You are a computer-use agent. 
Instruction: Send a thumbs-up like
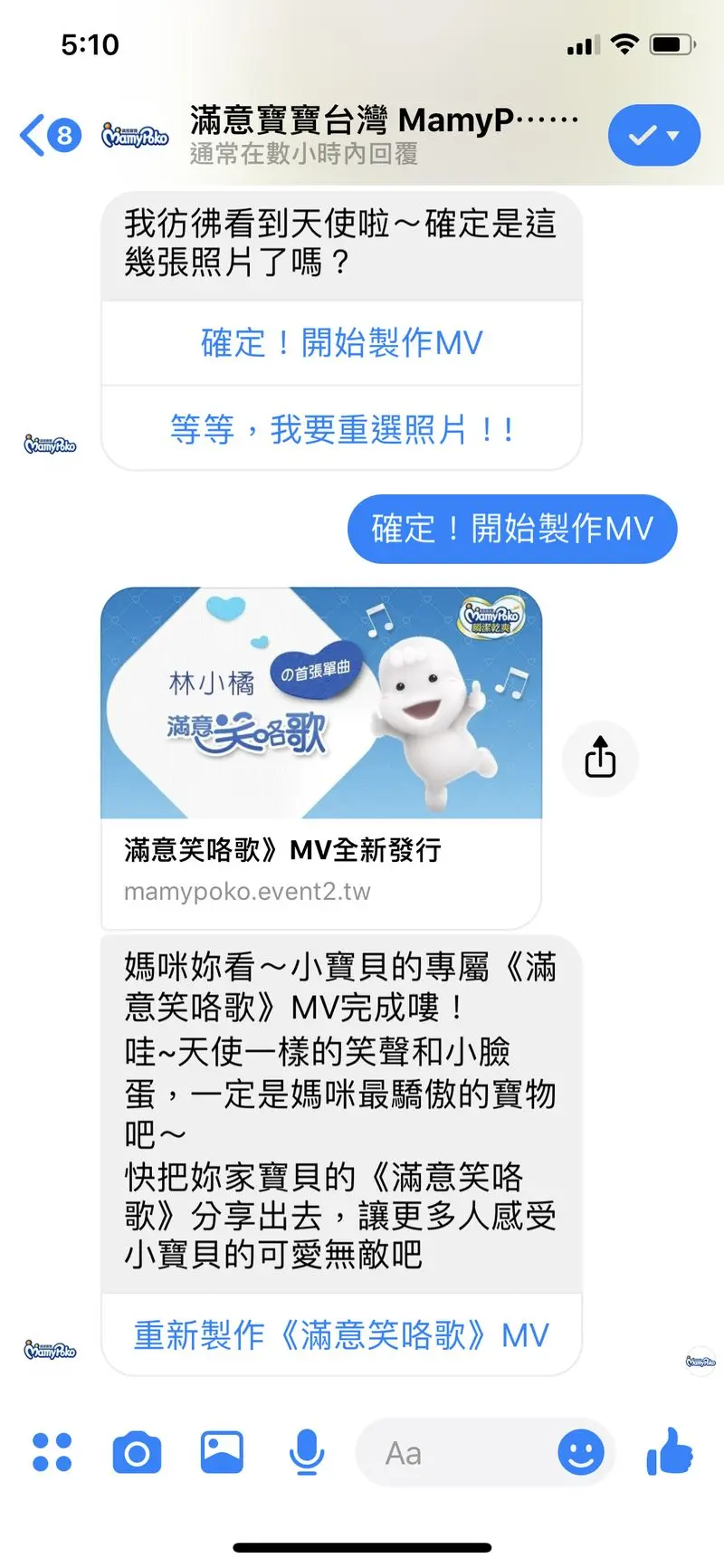671,1451
